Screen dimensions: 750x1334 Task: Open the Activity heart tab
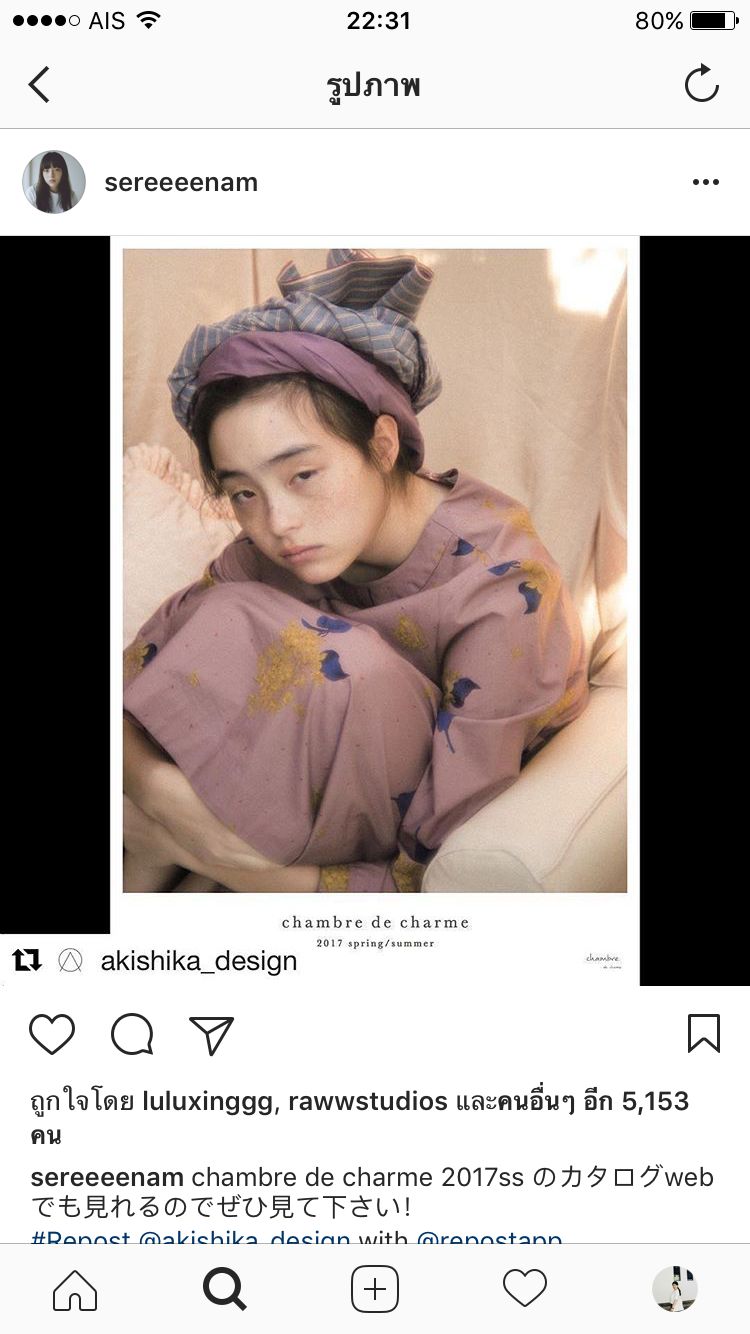(x=525, y=1290)
